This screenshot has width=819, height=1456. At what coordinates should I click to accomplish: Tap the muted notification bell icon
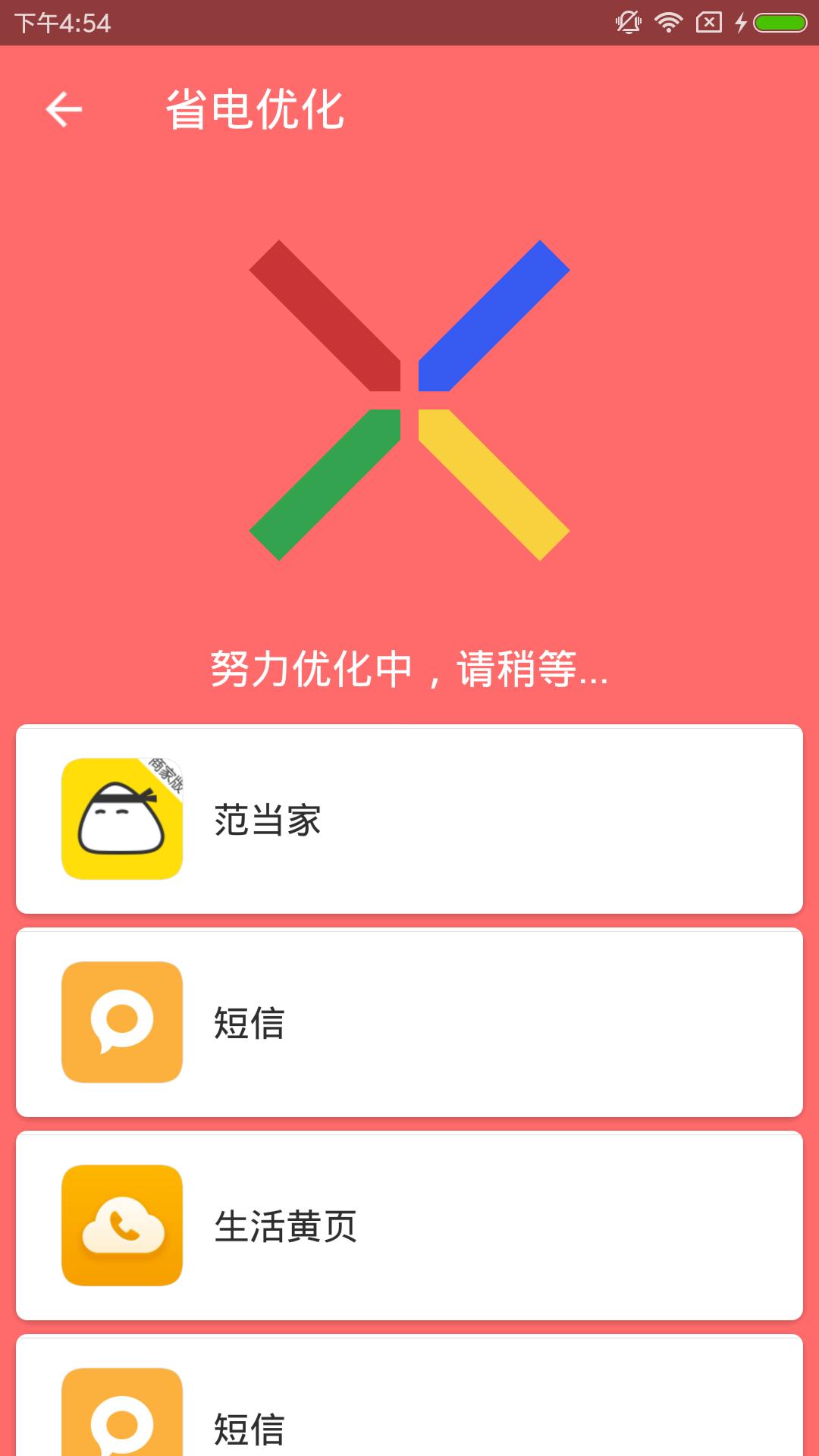(x=627, y=22)
